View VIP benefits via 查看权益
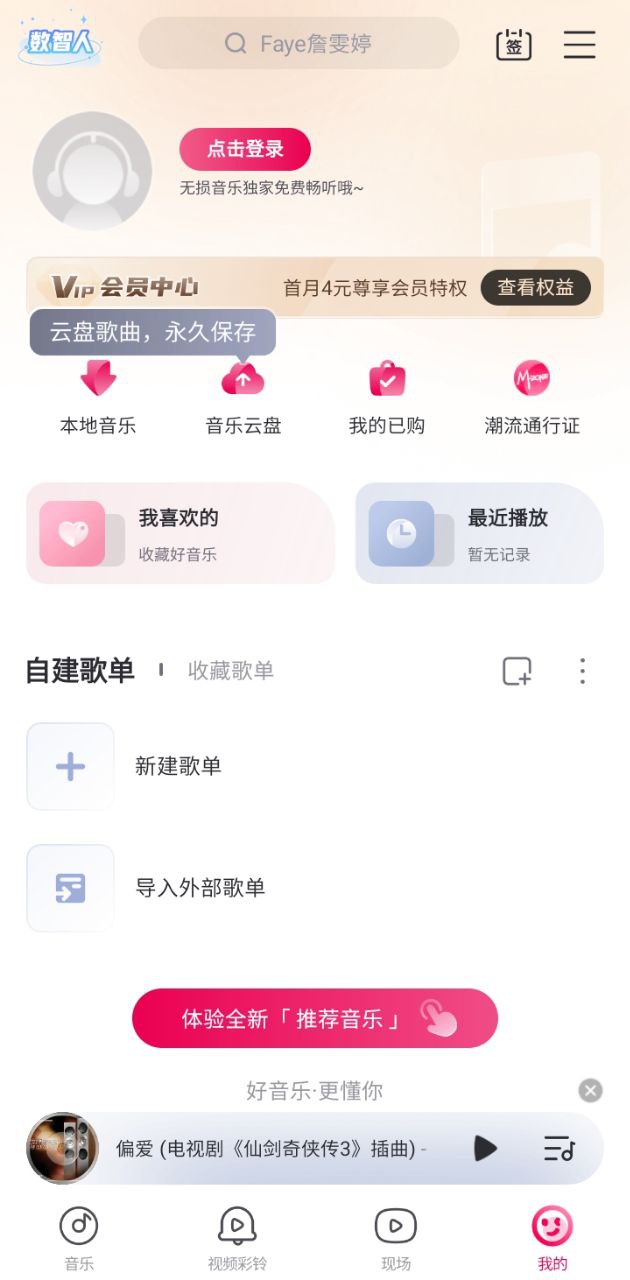The image size is (630, 1280). click(535, 288)
